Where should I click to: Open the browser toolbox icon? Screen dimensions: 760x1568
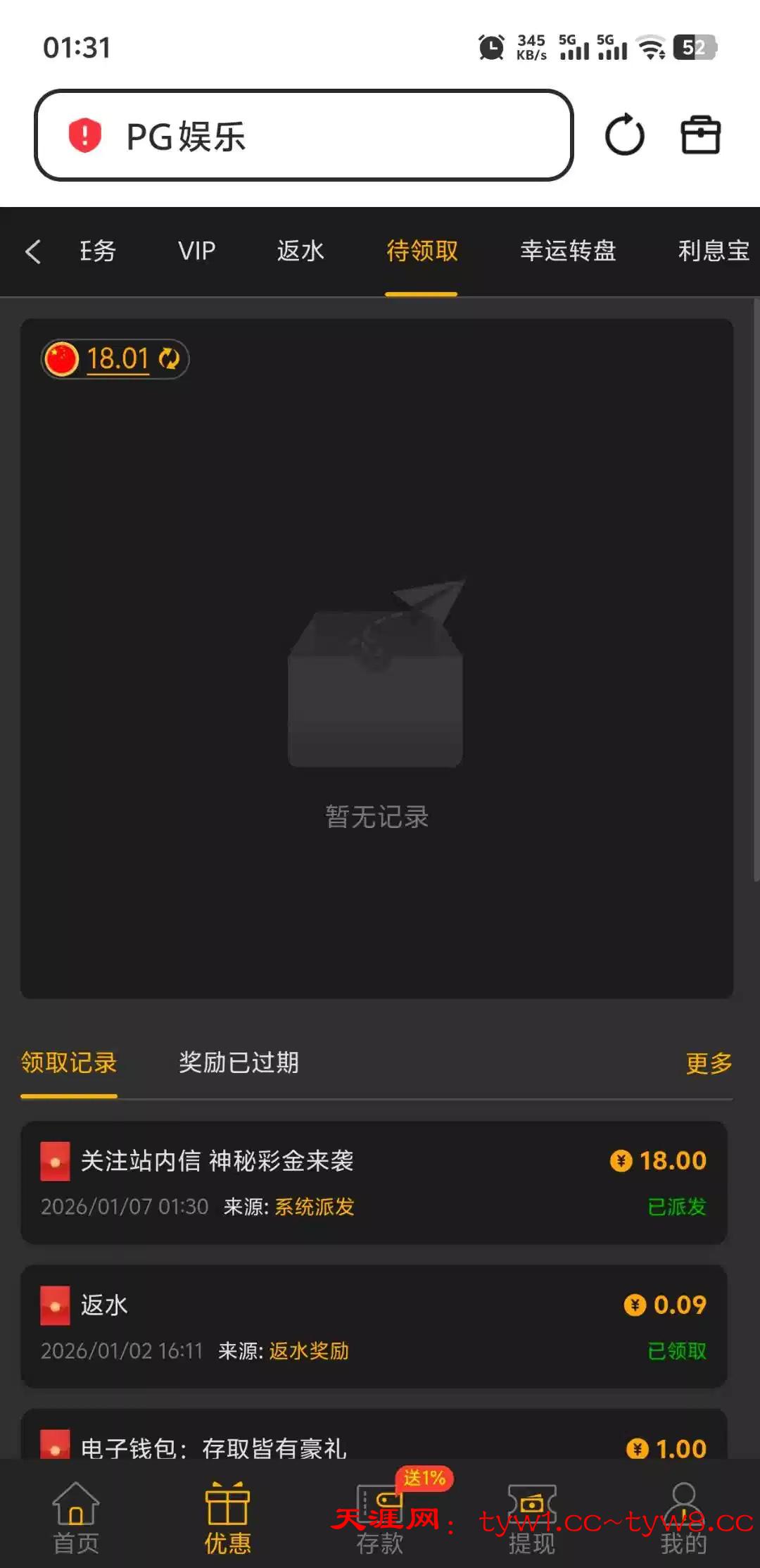click(x=700, y=135)
